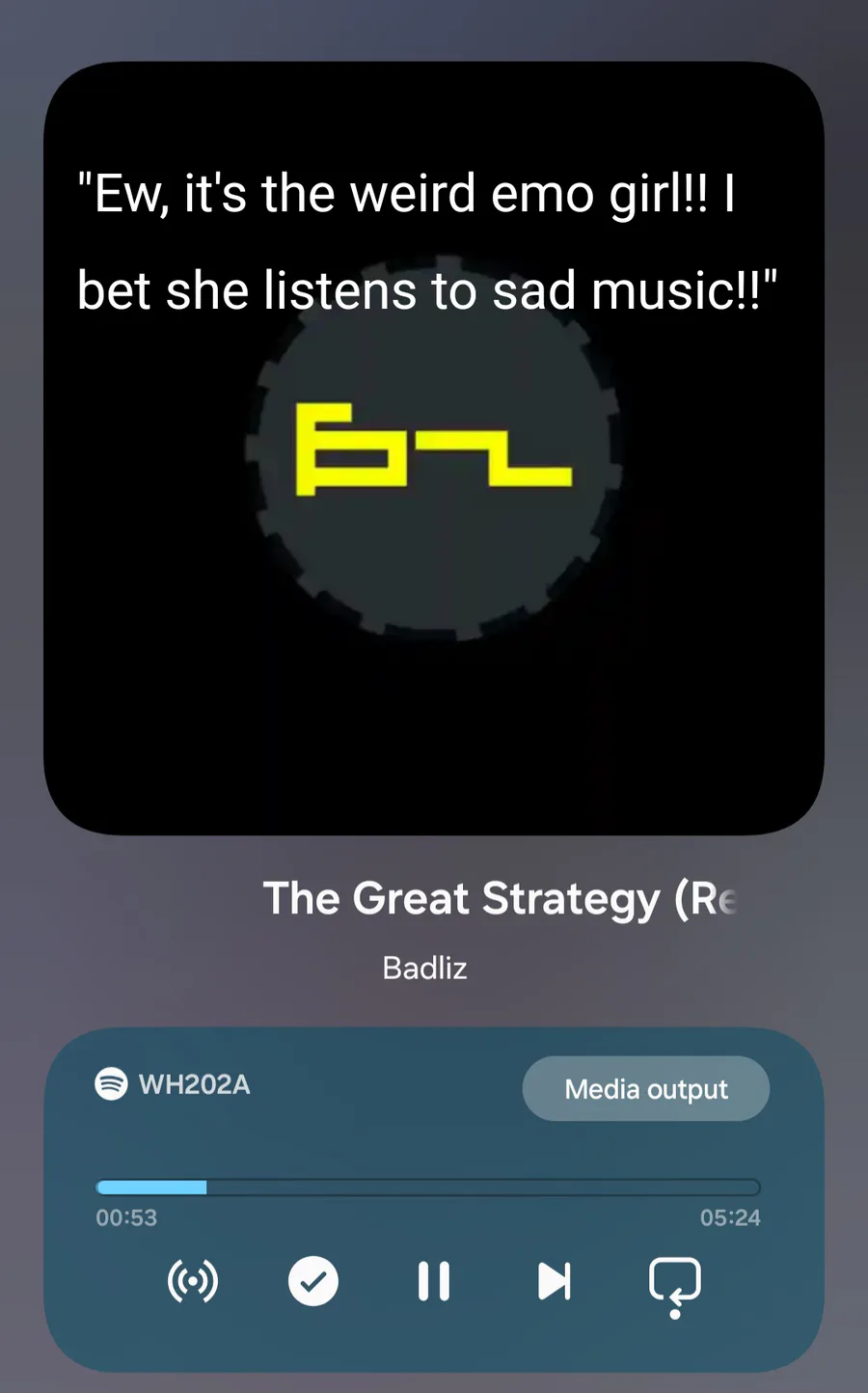Open the Media output selector

pyautogui.click(x=645, y=1089)
